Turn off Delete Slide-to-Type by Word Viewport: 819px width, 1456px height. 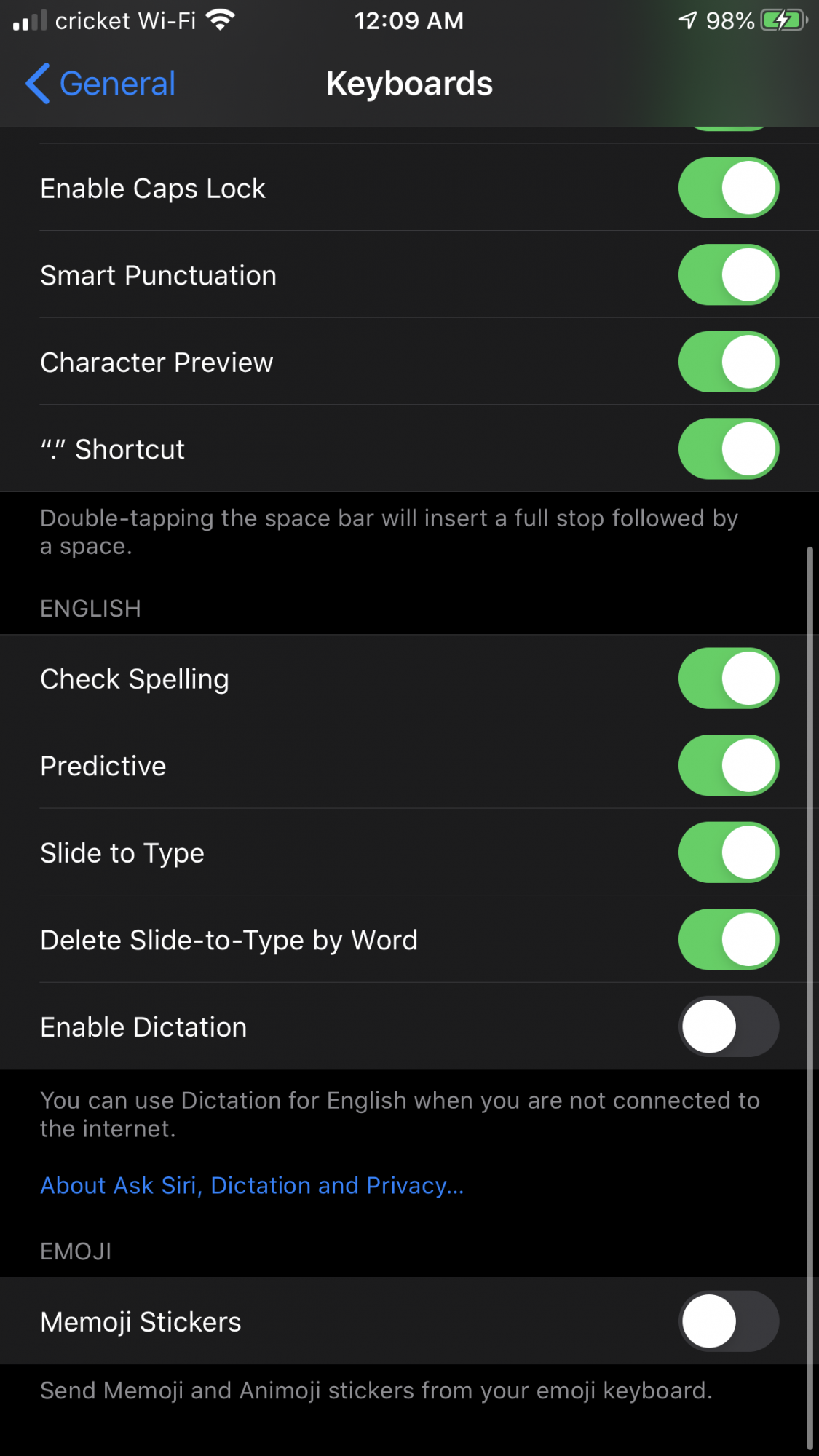[x=728, y=939]
